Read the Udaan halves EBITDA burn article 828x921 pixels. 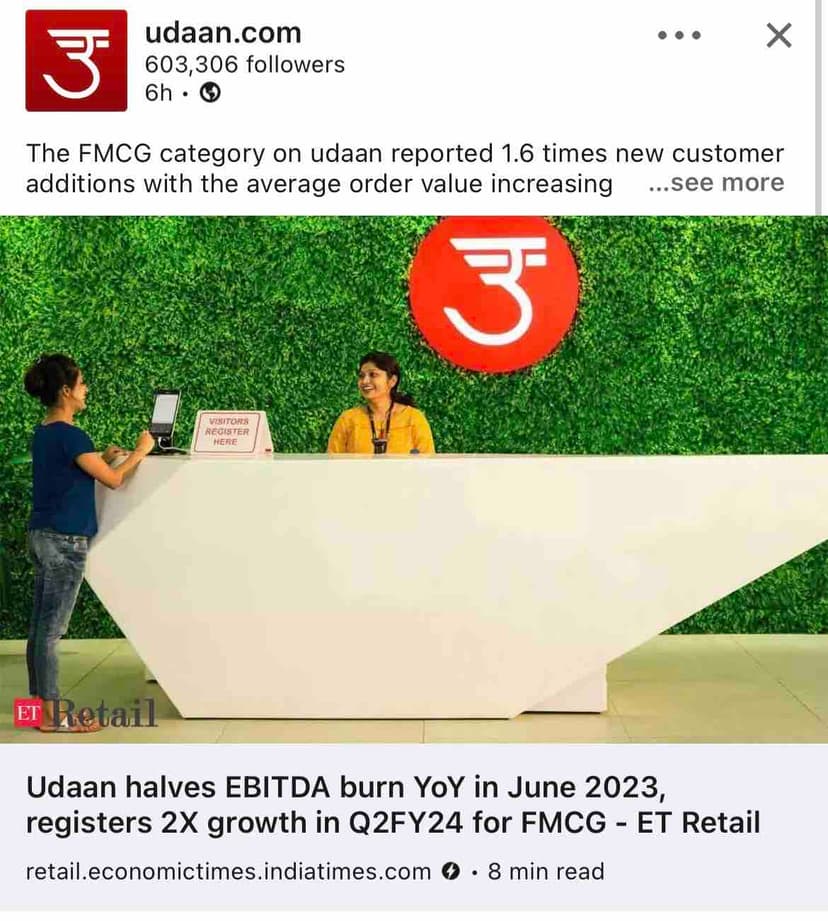click(392, 805)
